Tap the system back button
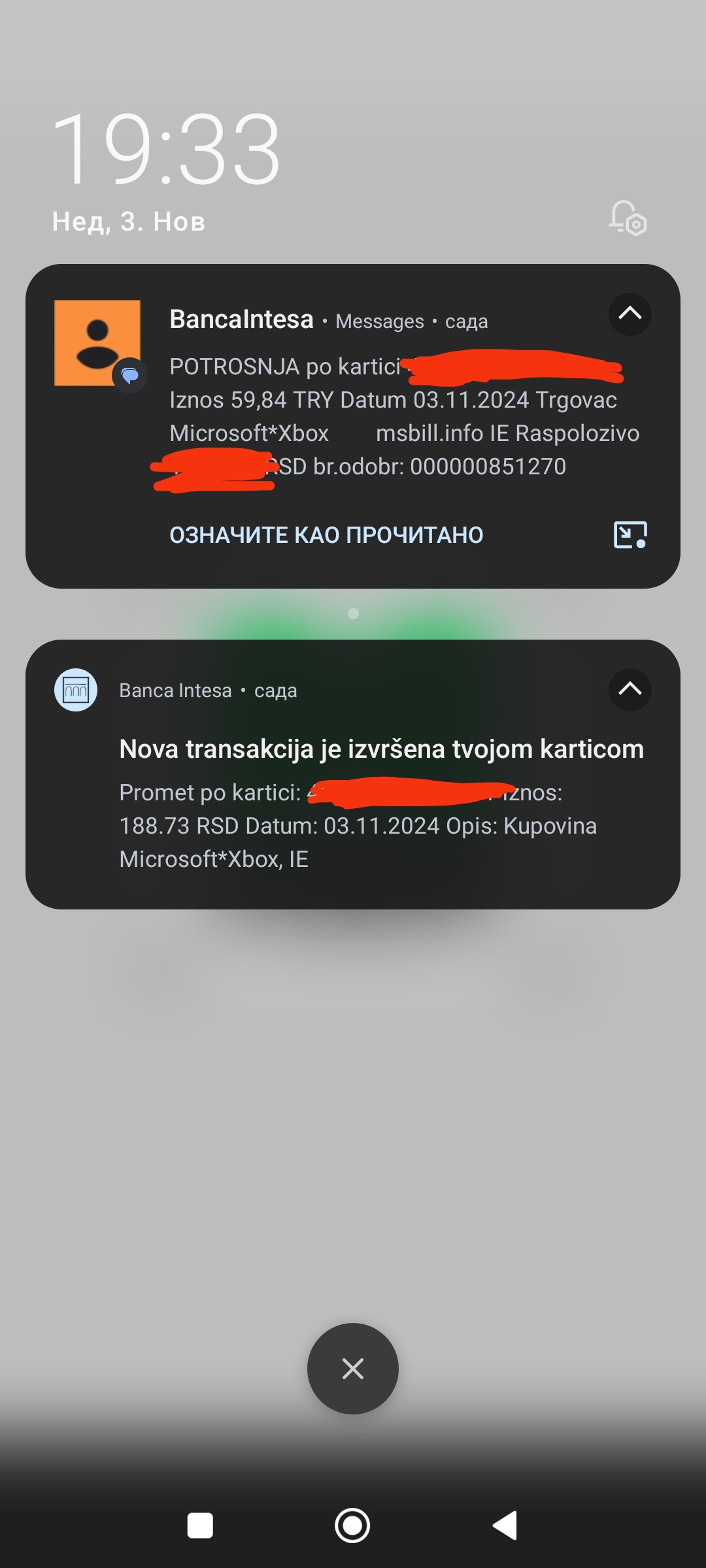 [x=505, y=1526]
